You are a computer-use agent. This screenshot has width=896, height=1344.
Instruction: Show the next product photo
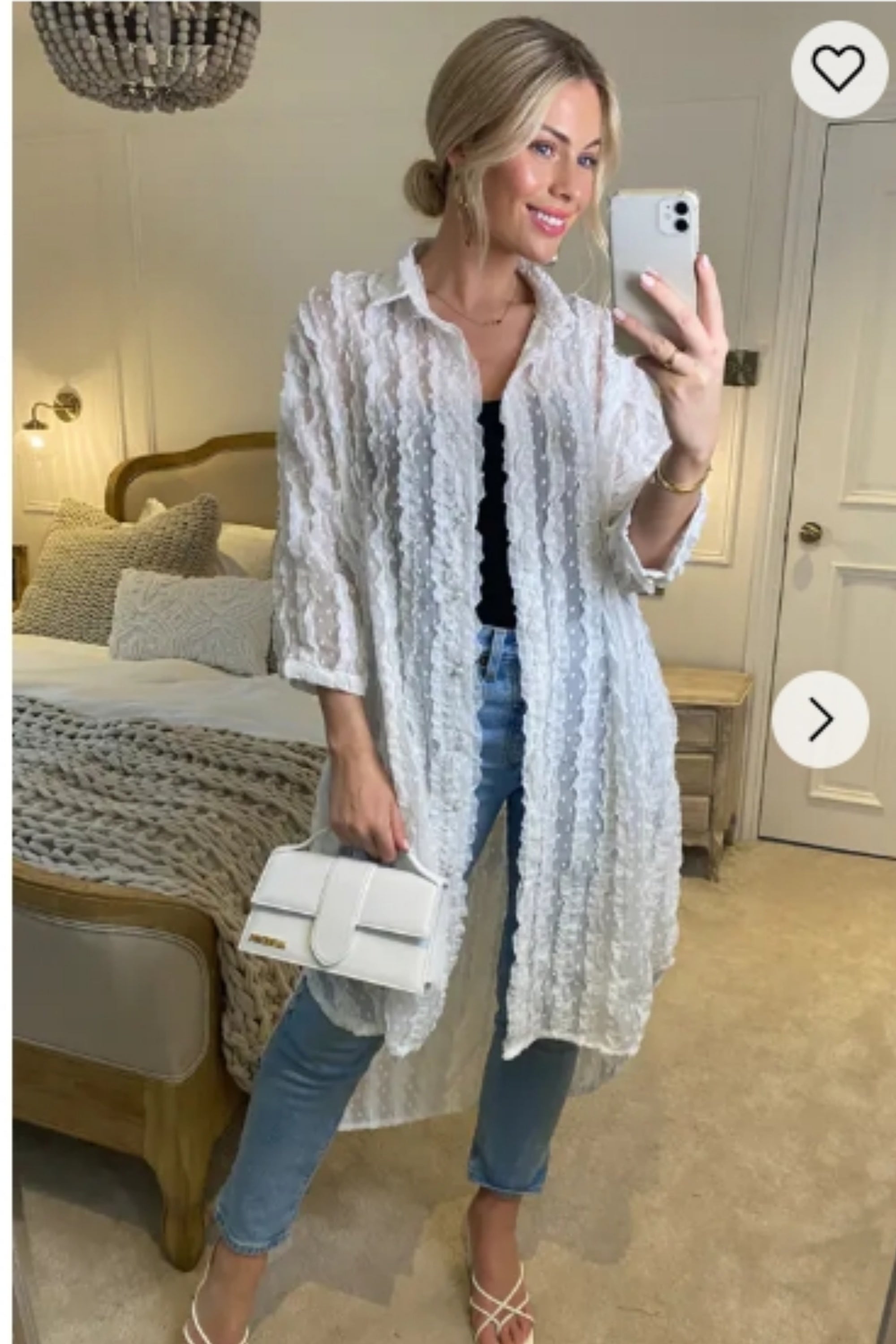[820, 719]
